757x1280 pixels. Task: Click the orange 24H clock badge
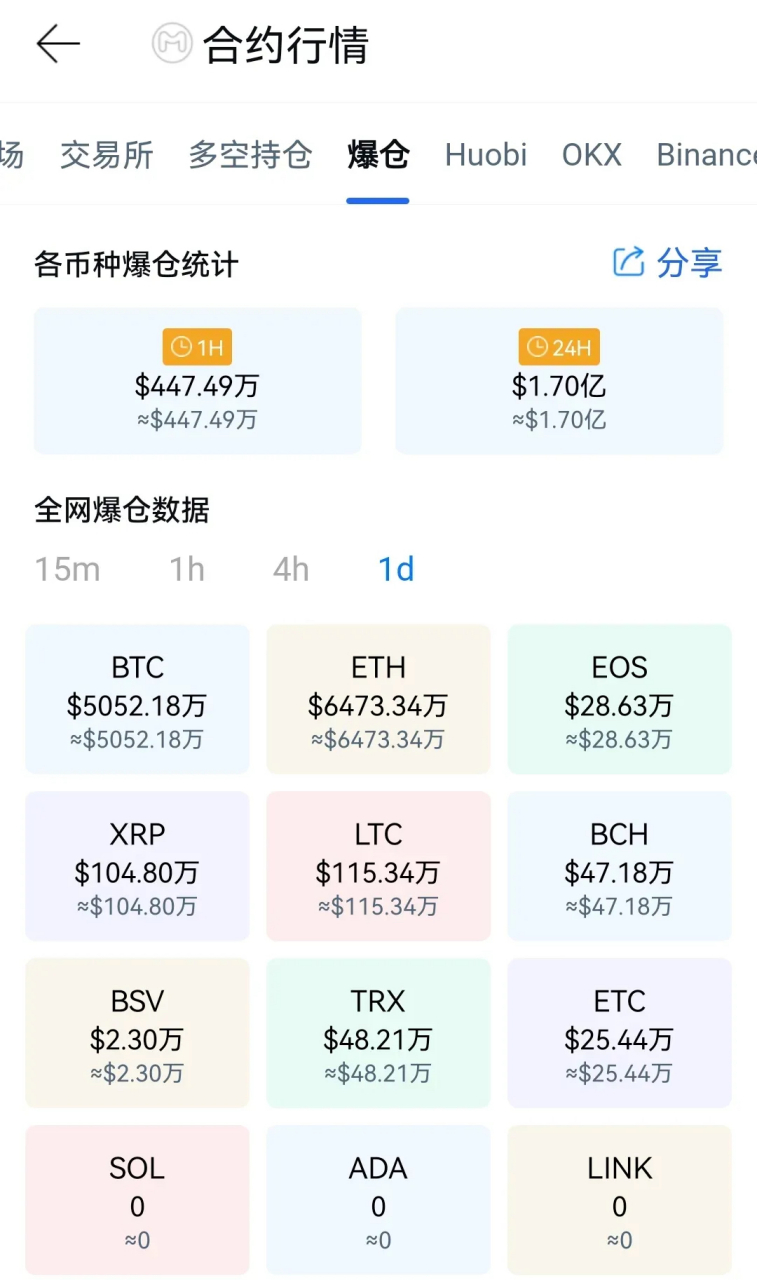pos(558,347)
